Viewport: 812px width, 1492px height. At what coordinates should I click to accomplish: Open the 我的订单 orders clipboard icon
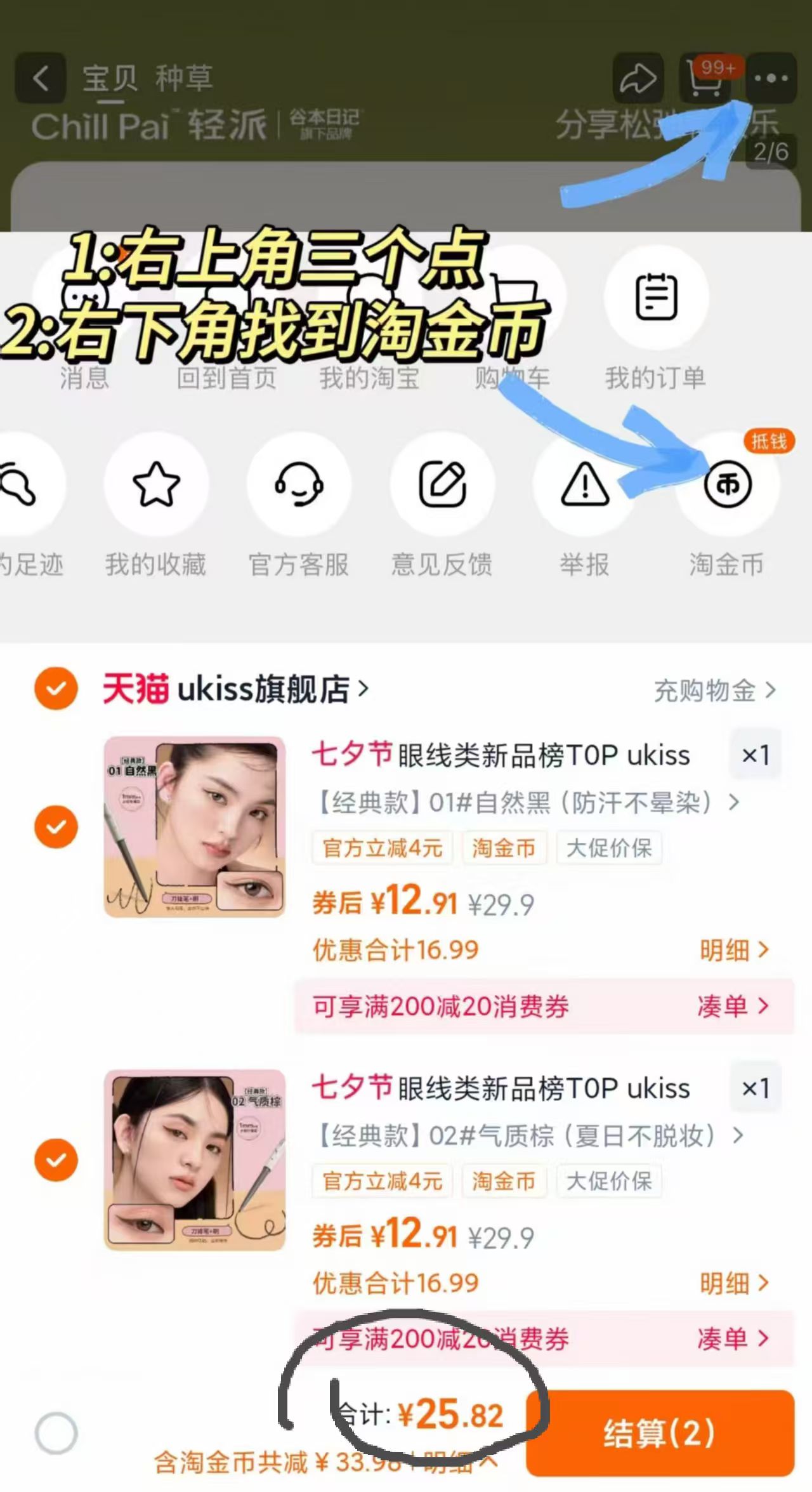(657, 295)
